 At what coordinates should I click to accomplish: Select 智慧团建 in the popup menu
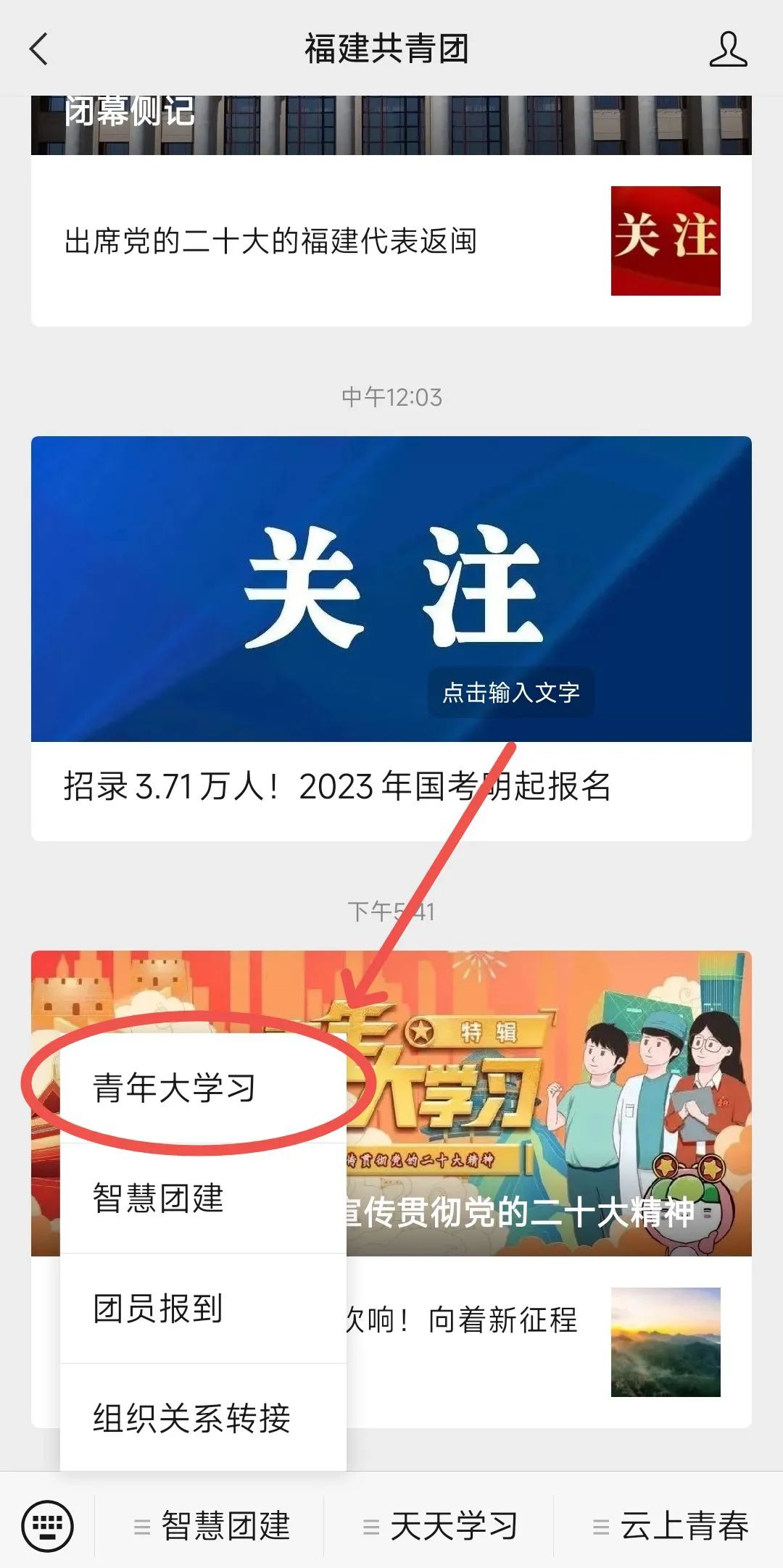[x=159, y=1198]
